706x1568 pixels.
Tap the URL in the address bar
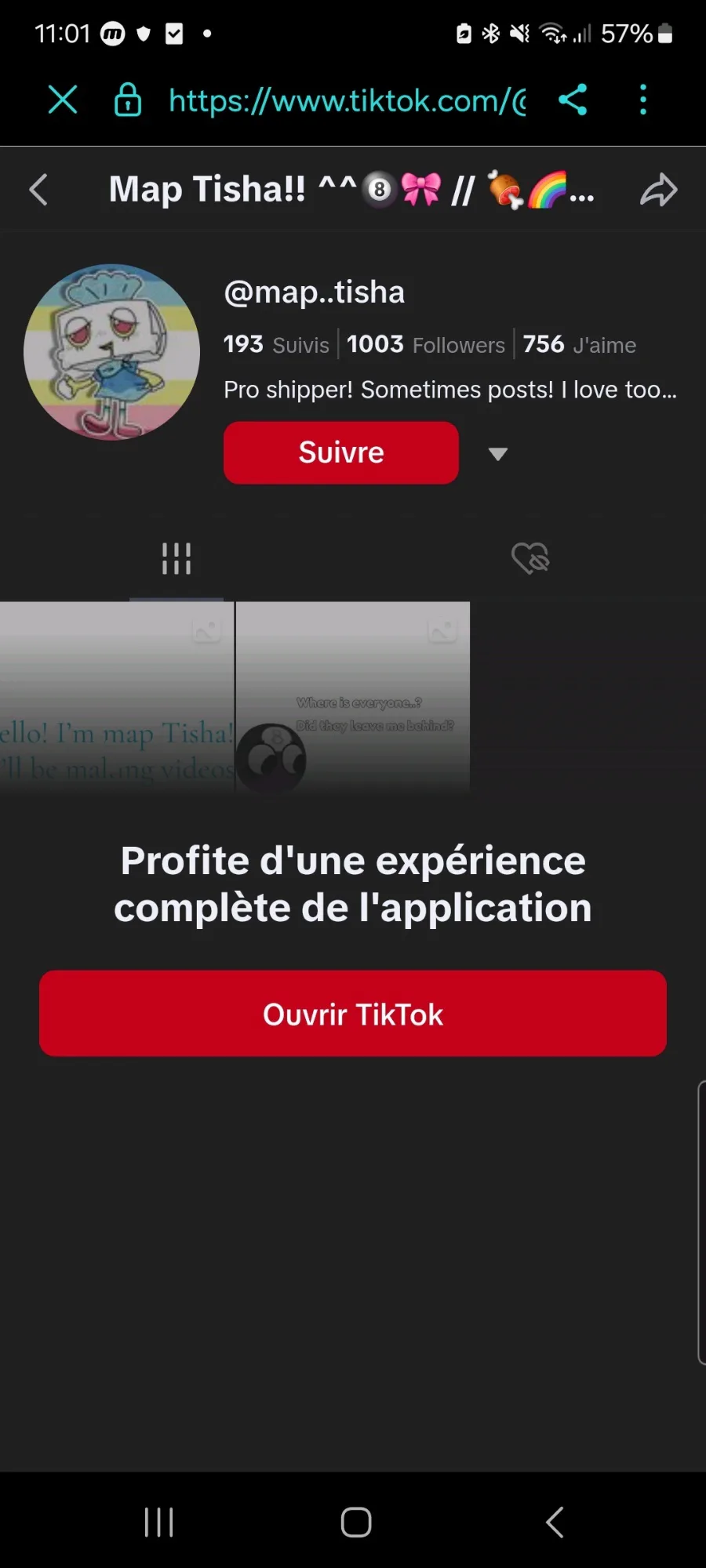(x=348, y=100)
